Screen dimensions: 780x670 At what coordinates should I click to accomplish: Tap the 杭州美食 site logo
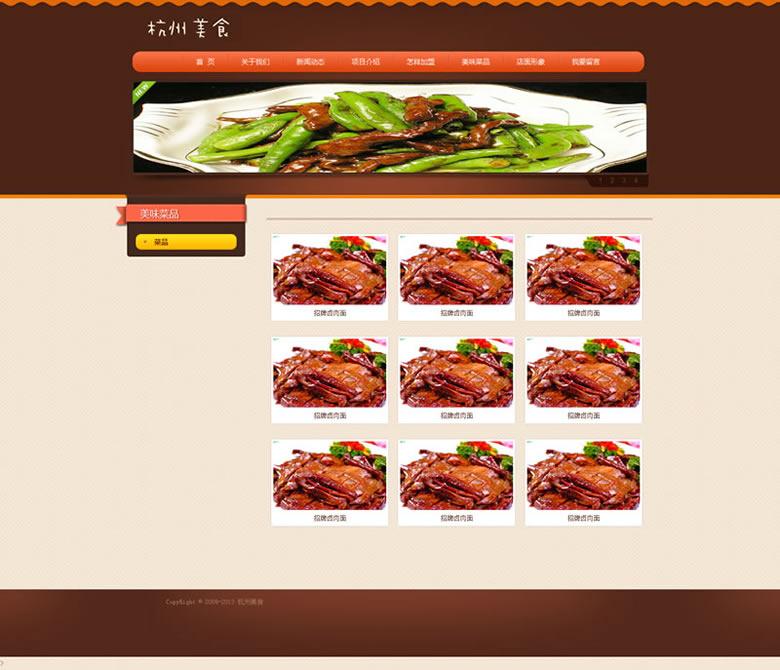coord(189,28)
